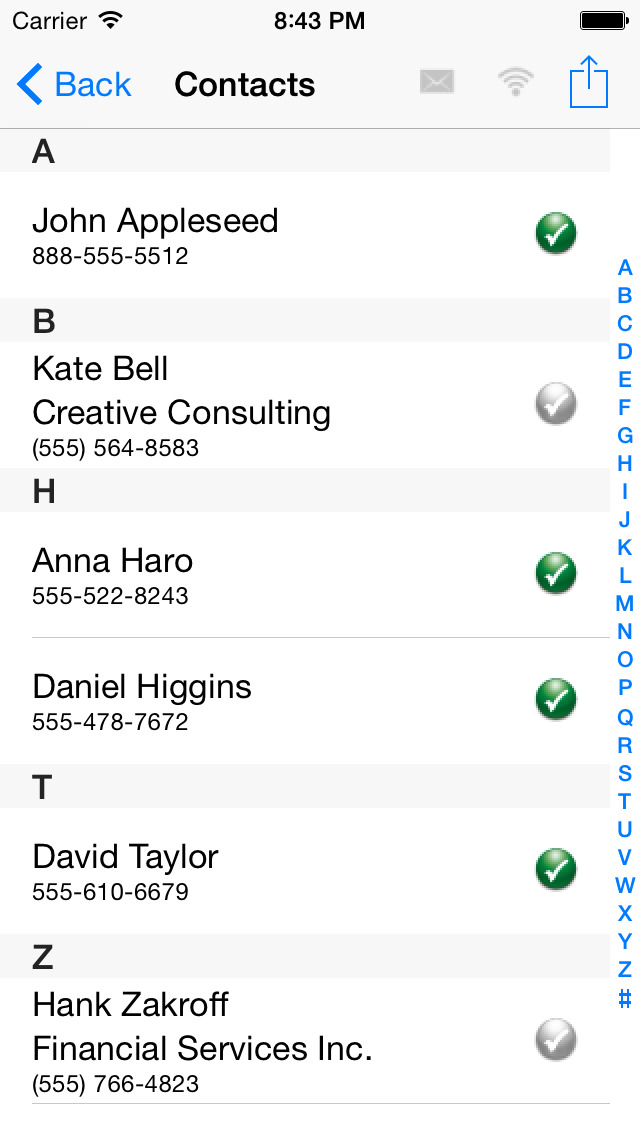Open Daniel Higgins contact row

[305, 701]
